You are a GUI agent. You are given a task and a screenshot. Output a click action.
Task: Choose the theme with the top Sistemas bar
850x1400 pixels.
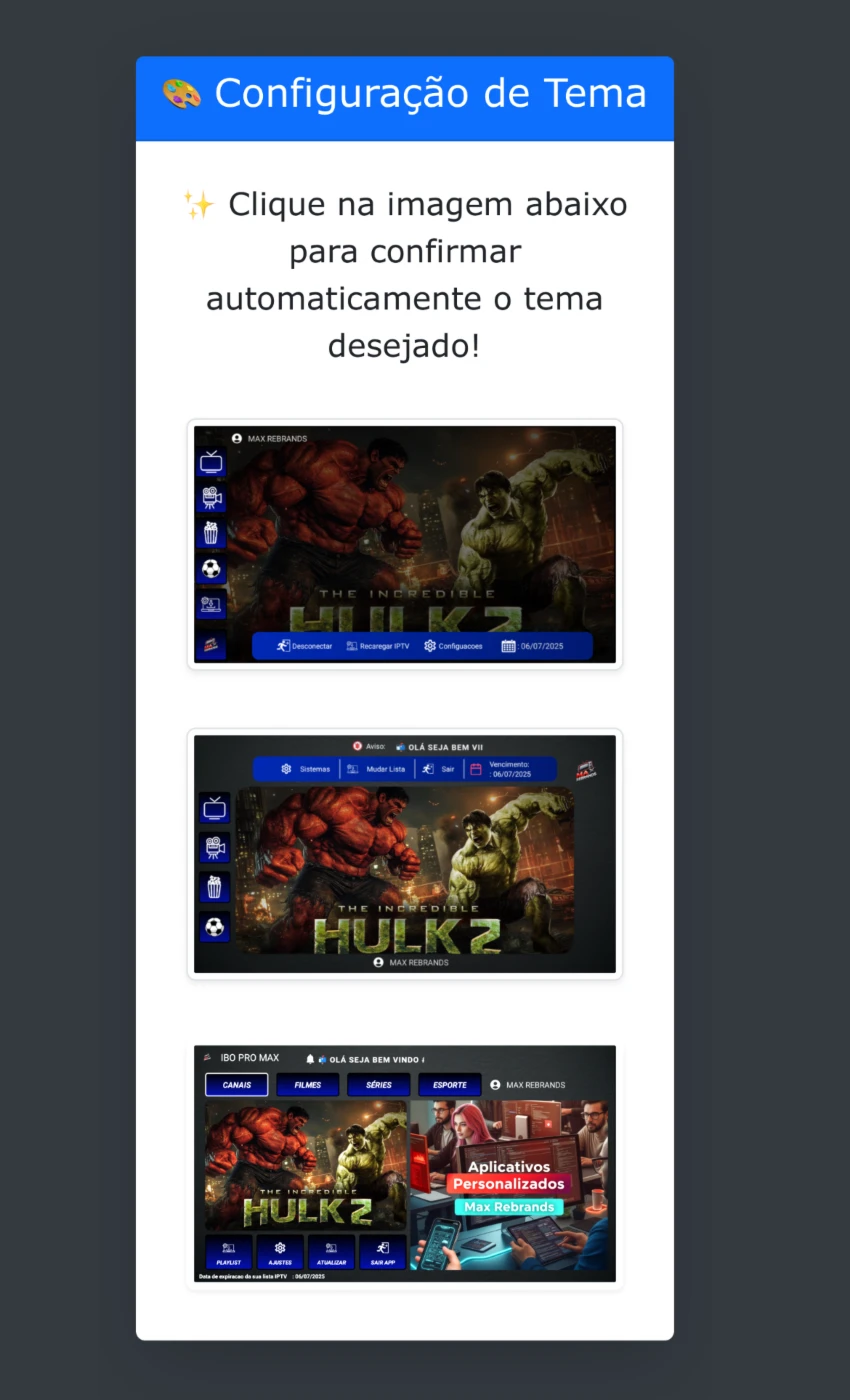pyautogui.click(x=405, y=854)
